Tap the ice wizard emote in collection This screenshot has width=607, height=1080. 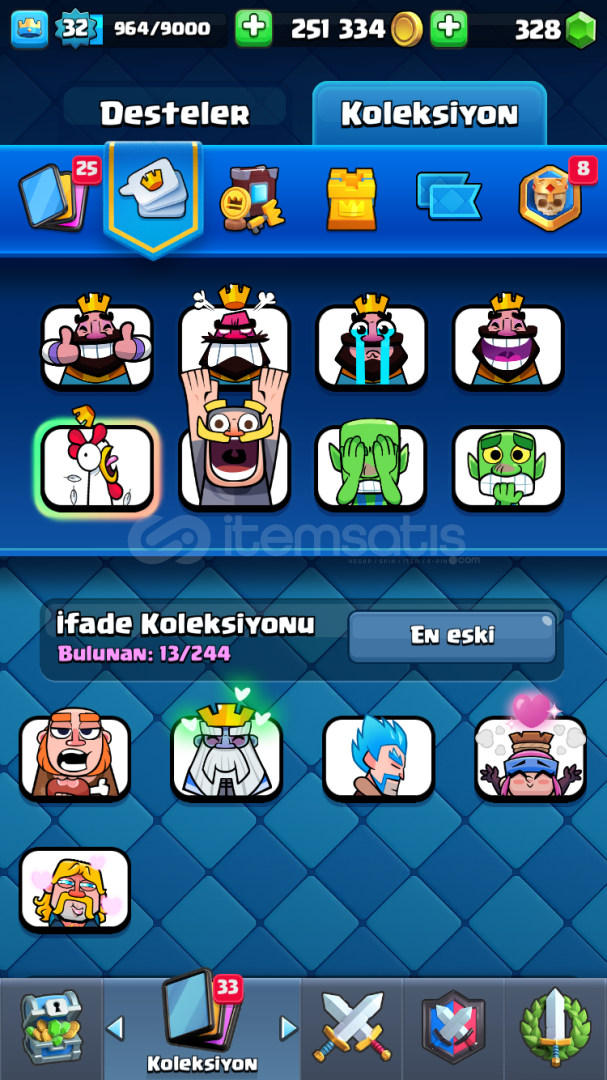pos(378,758)
